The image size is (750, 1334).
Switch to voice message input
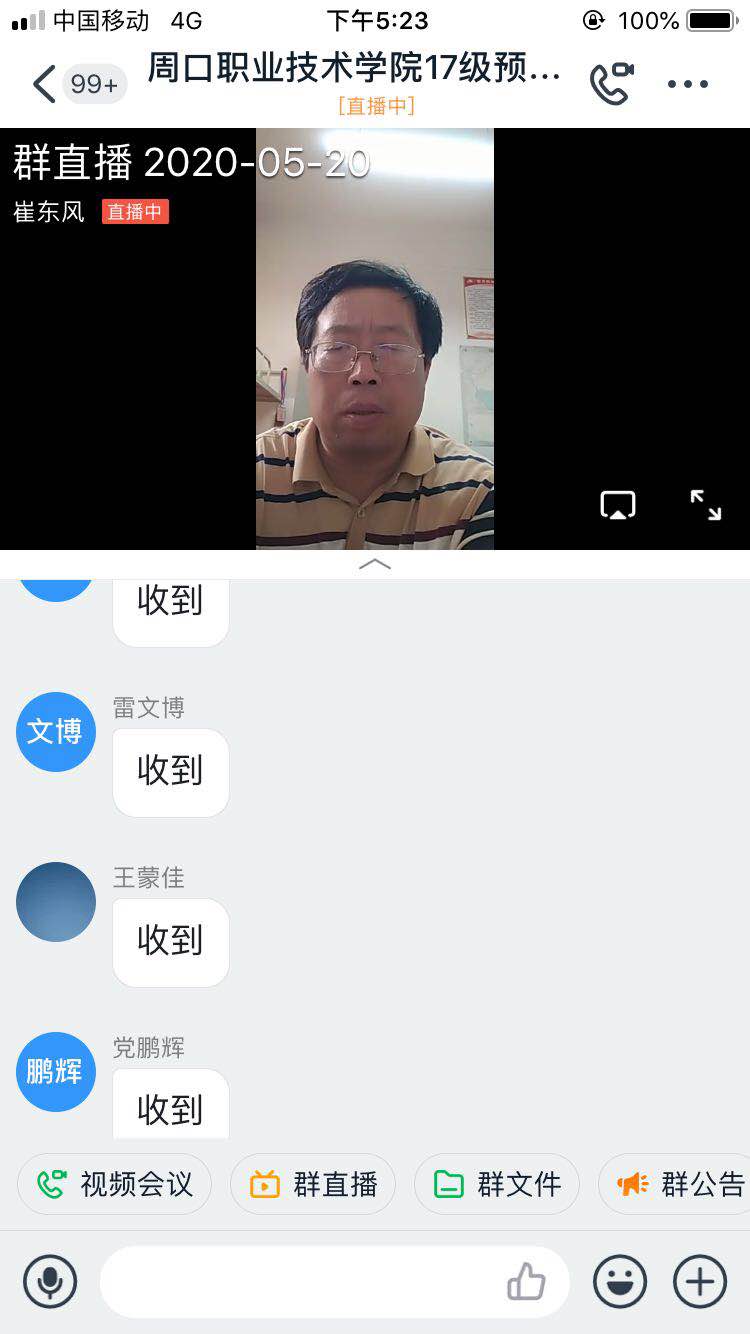pyautogui.click(x=50, y=1281)
